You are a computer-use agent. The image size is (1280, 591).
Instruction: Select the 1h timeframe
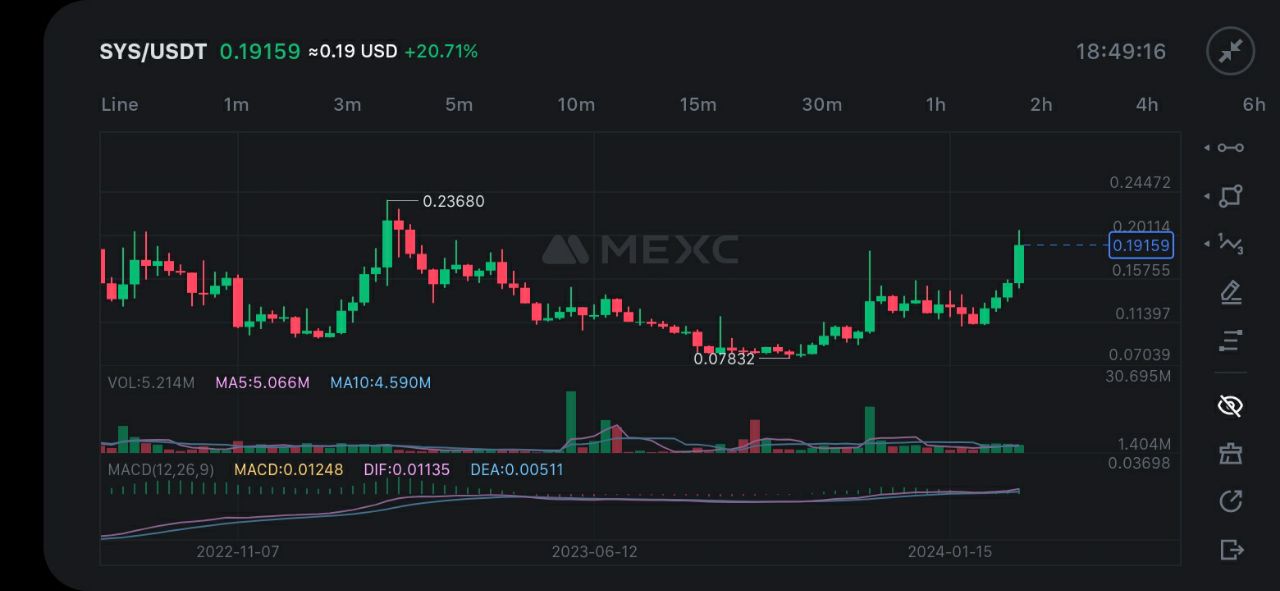935,104
